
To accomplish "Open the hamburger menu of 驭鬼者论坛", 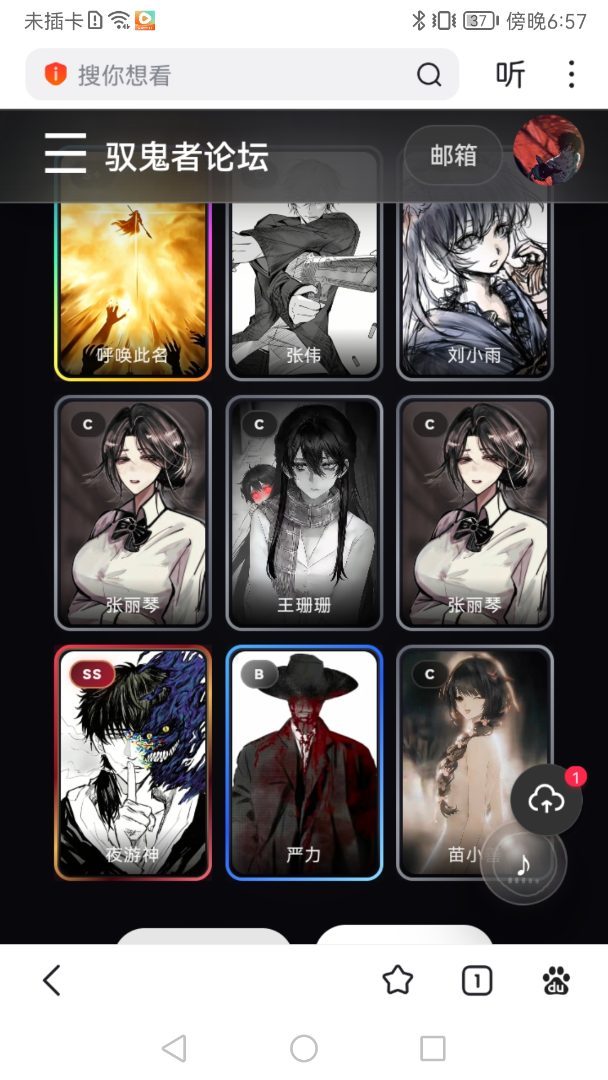I will coord(65,154).
